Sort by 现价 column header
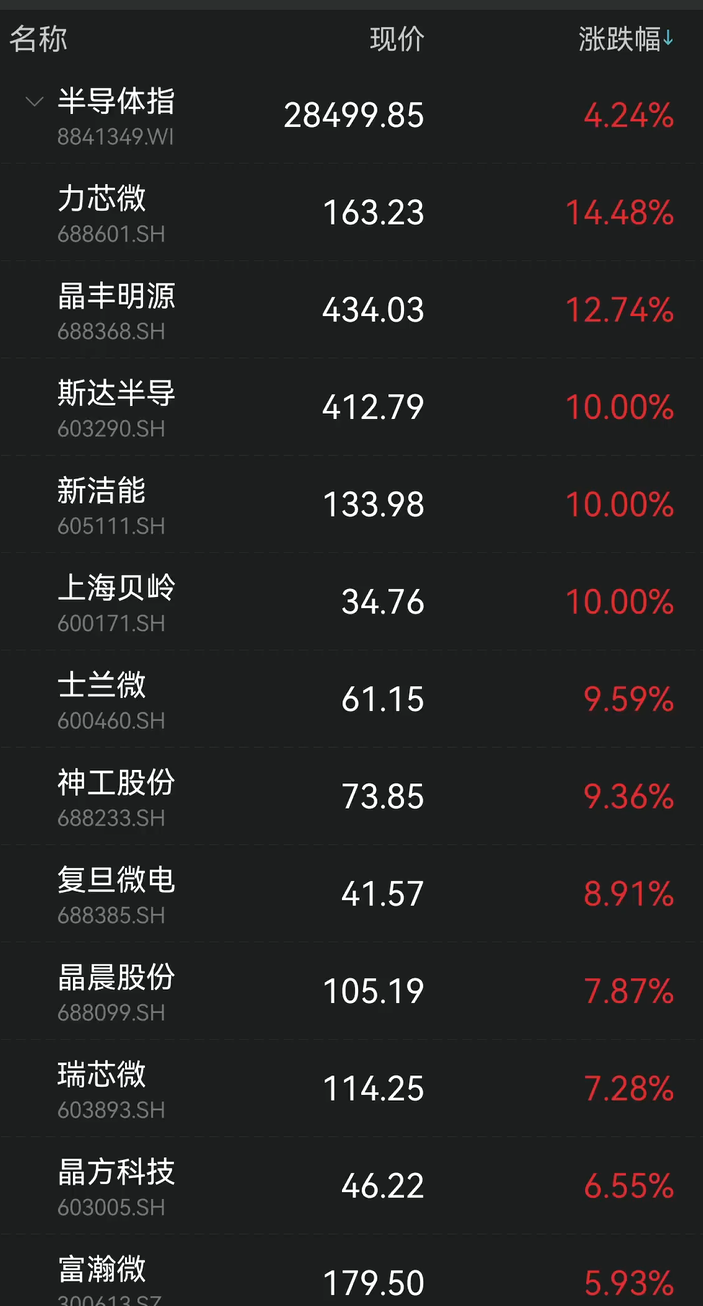The width and height of the screenshot is (703, 1306). [397, 39]
